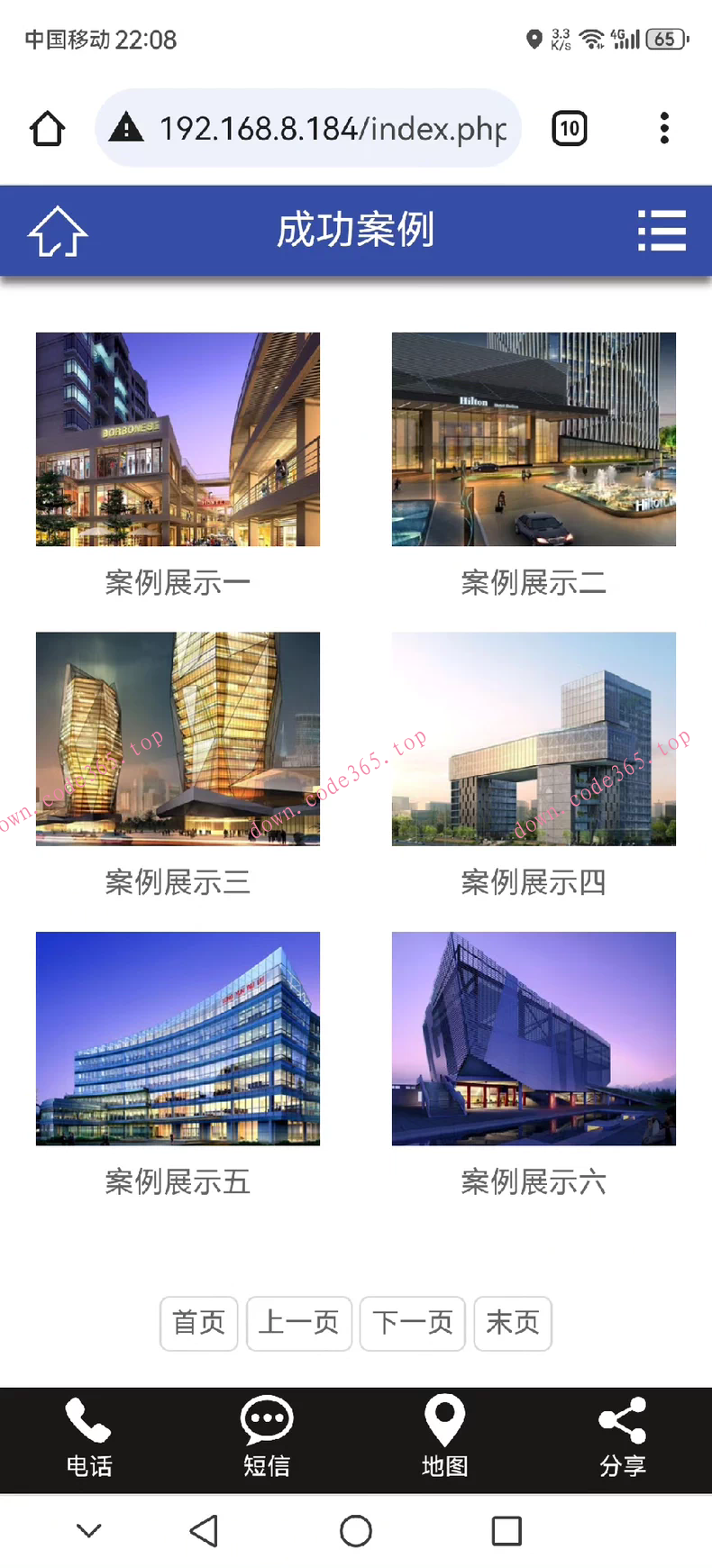Tap the security warning icon in address bar

click(x=127, y=128)
